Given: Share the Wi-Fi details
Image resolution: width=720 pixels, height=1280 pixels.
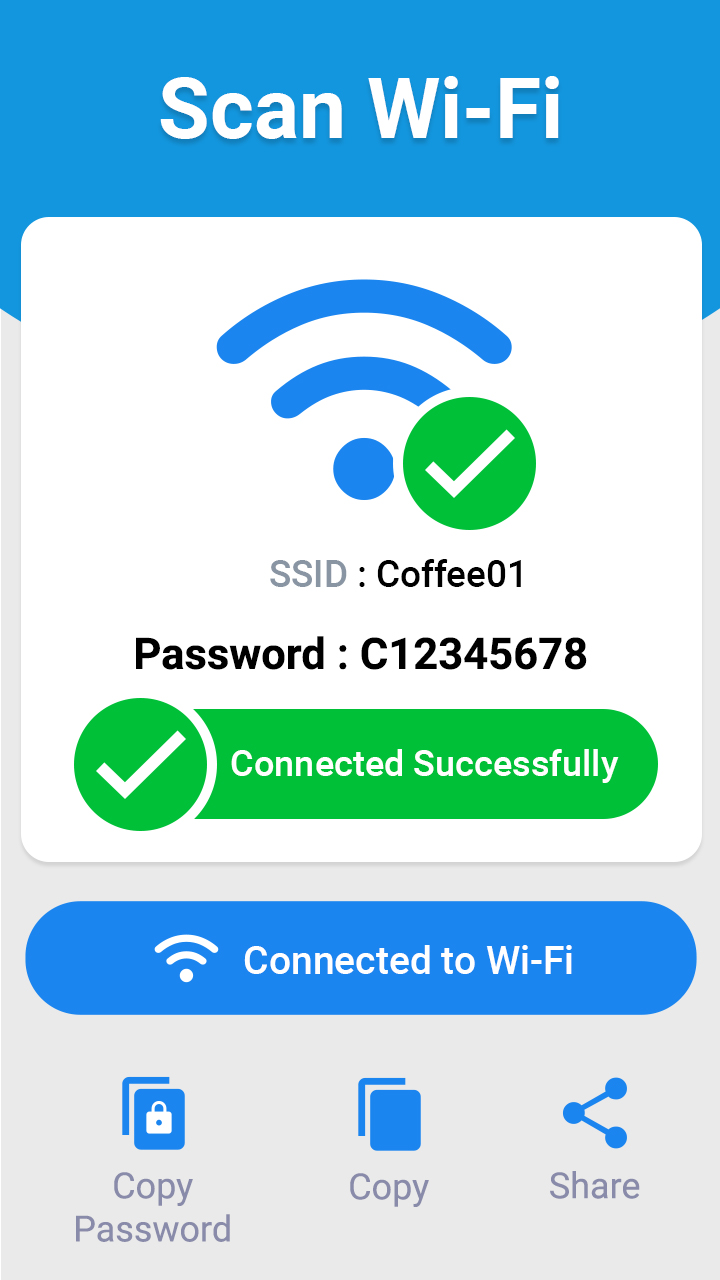Looking at the screenshot, I should (x=594, y=1139).
